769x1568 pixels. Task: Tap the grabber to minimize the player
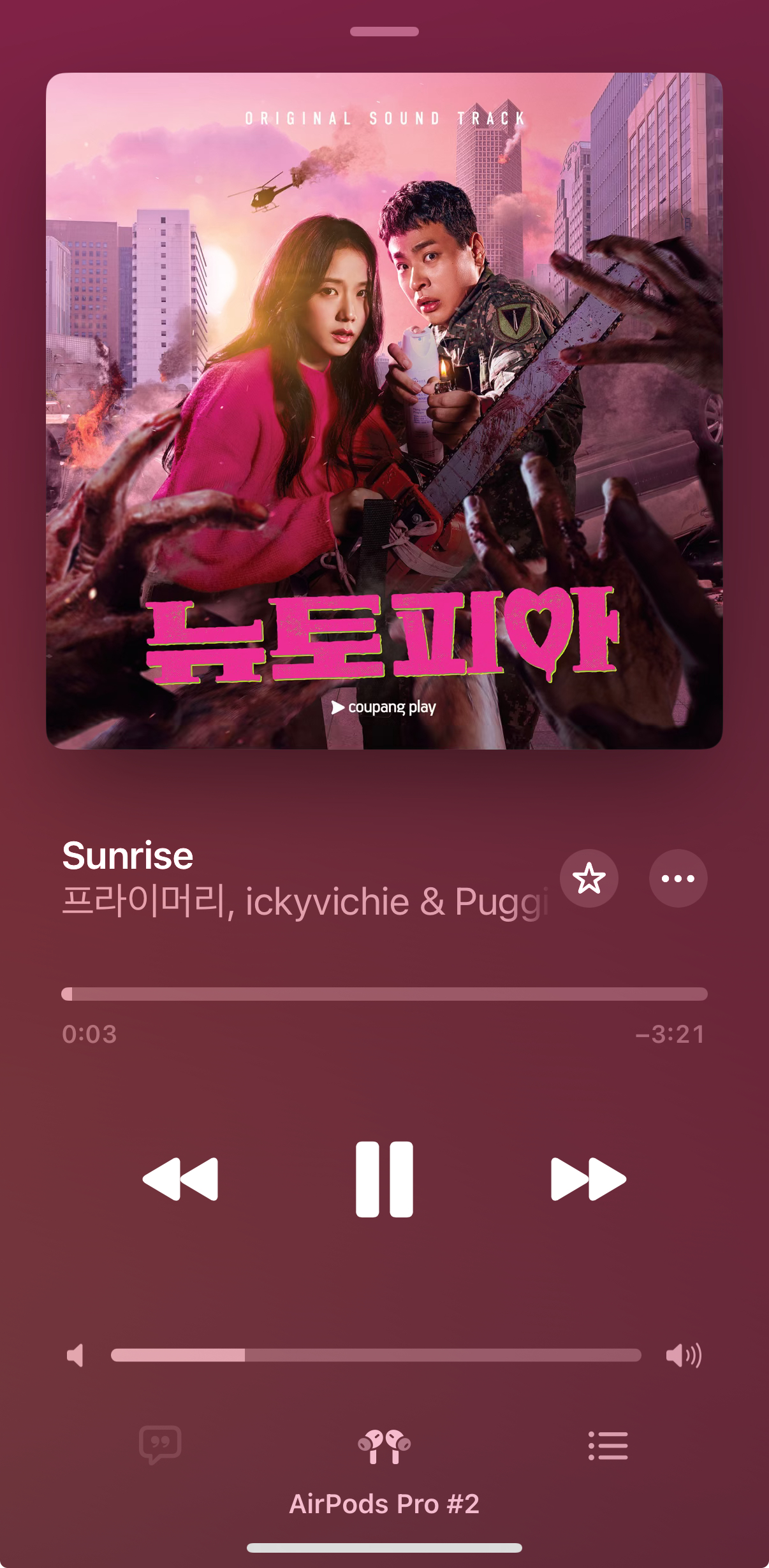pos(384,31)
